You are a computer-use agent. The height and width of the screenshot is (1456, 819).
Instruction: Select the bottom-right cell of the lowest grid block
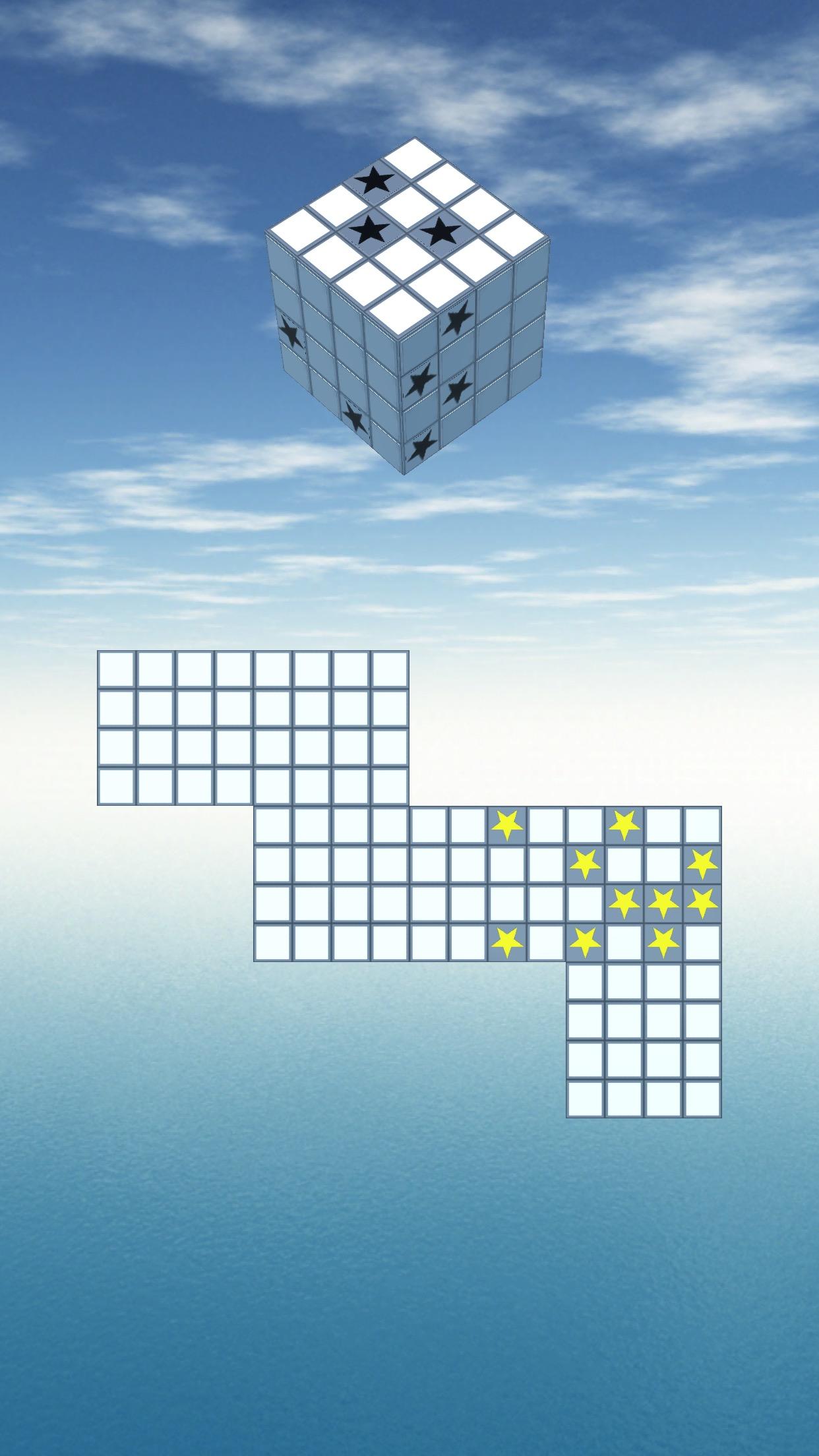point(702,1098)
